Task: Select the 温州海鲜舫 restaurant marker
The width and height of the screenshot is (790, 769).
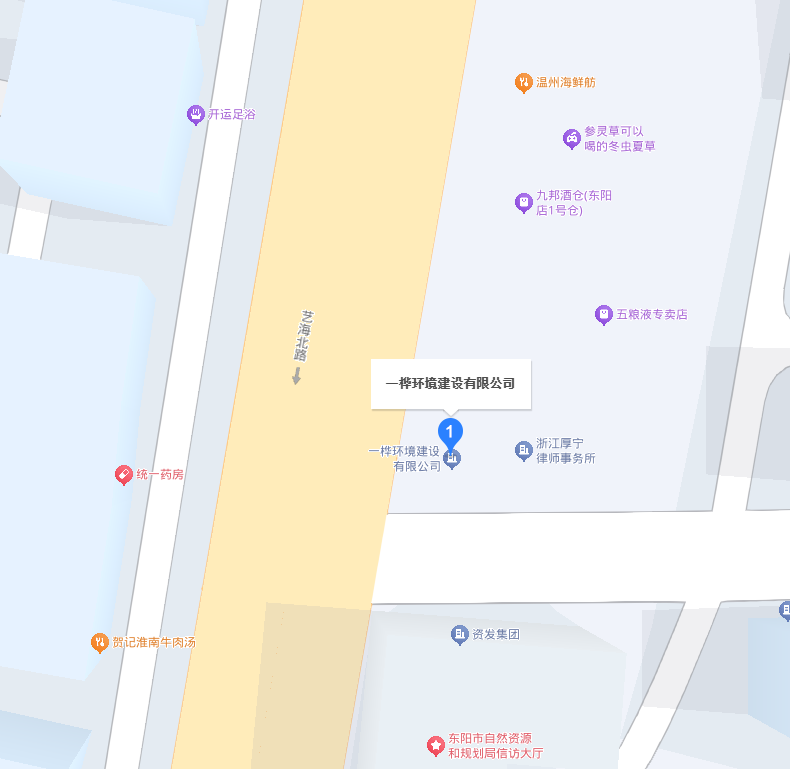Action: (x=523, y=83)
